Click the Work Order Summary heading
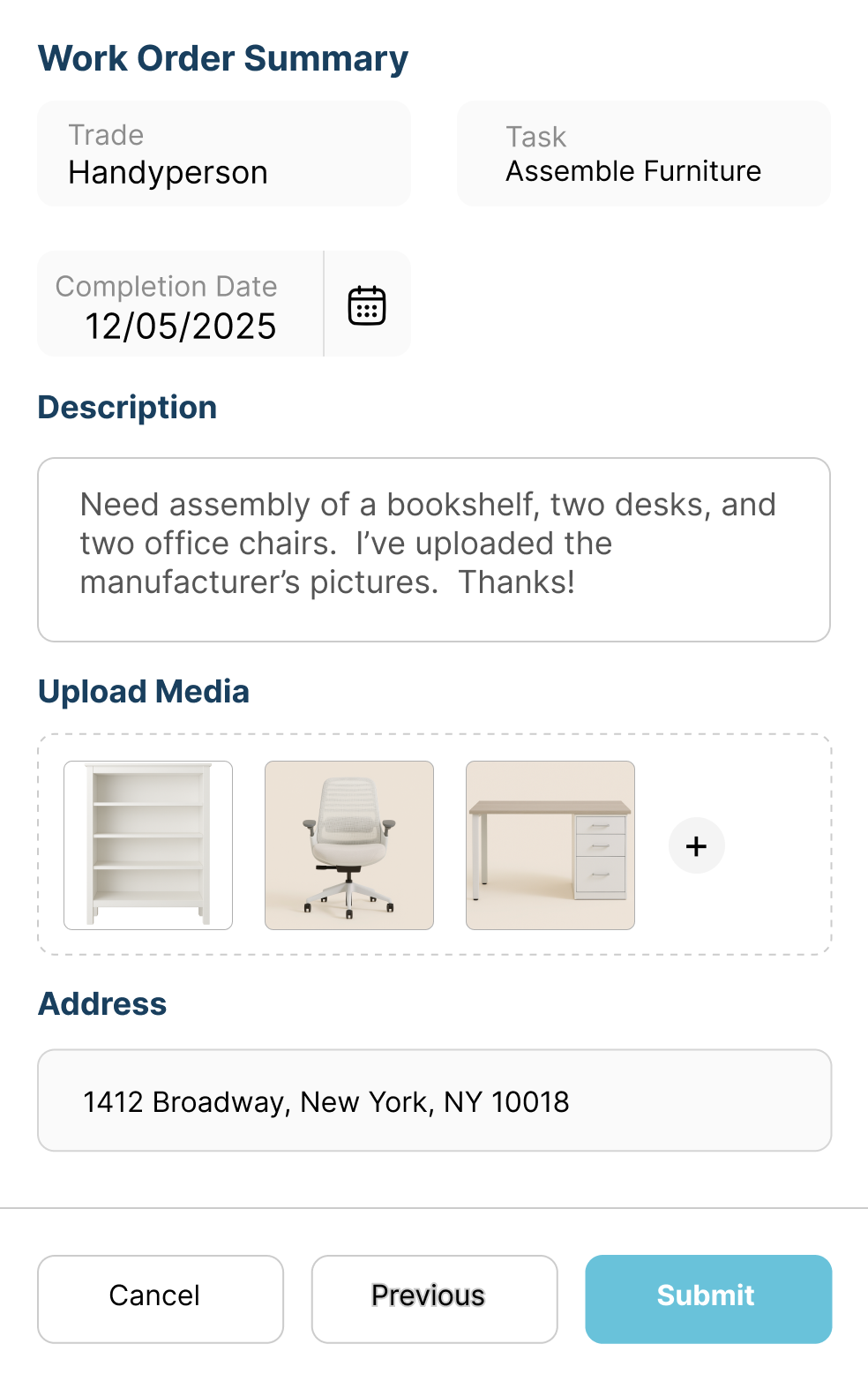Image resolution: width=868 pixels, height=1389 pixels. coord(222,57)
